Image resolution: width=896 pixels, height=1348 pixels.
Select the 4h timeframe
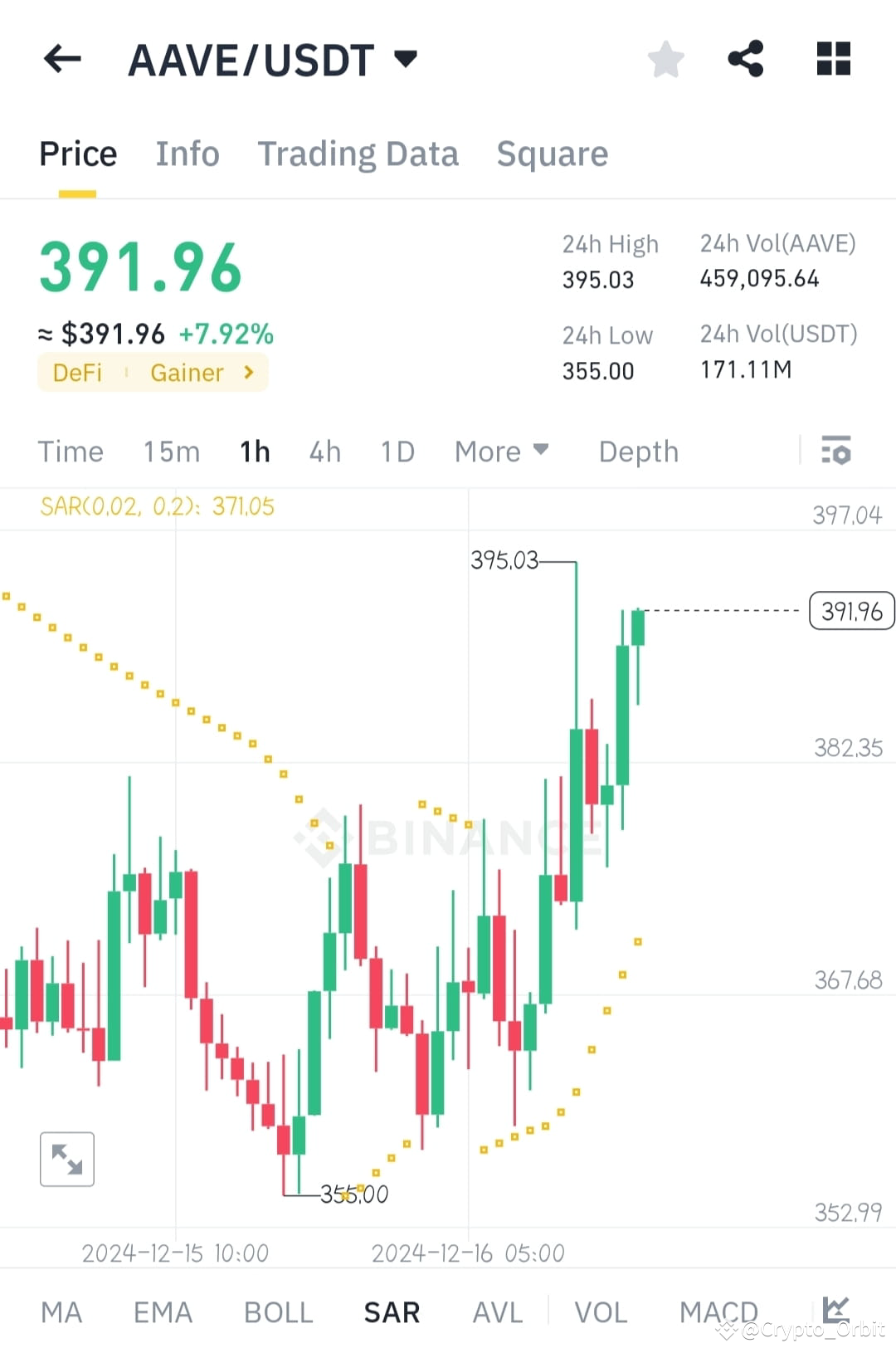324,452
